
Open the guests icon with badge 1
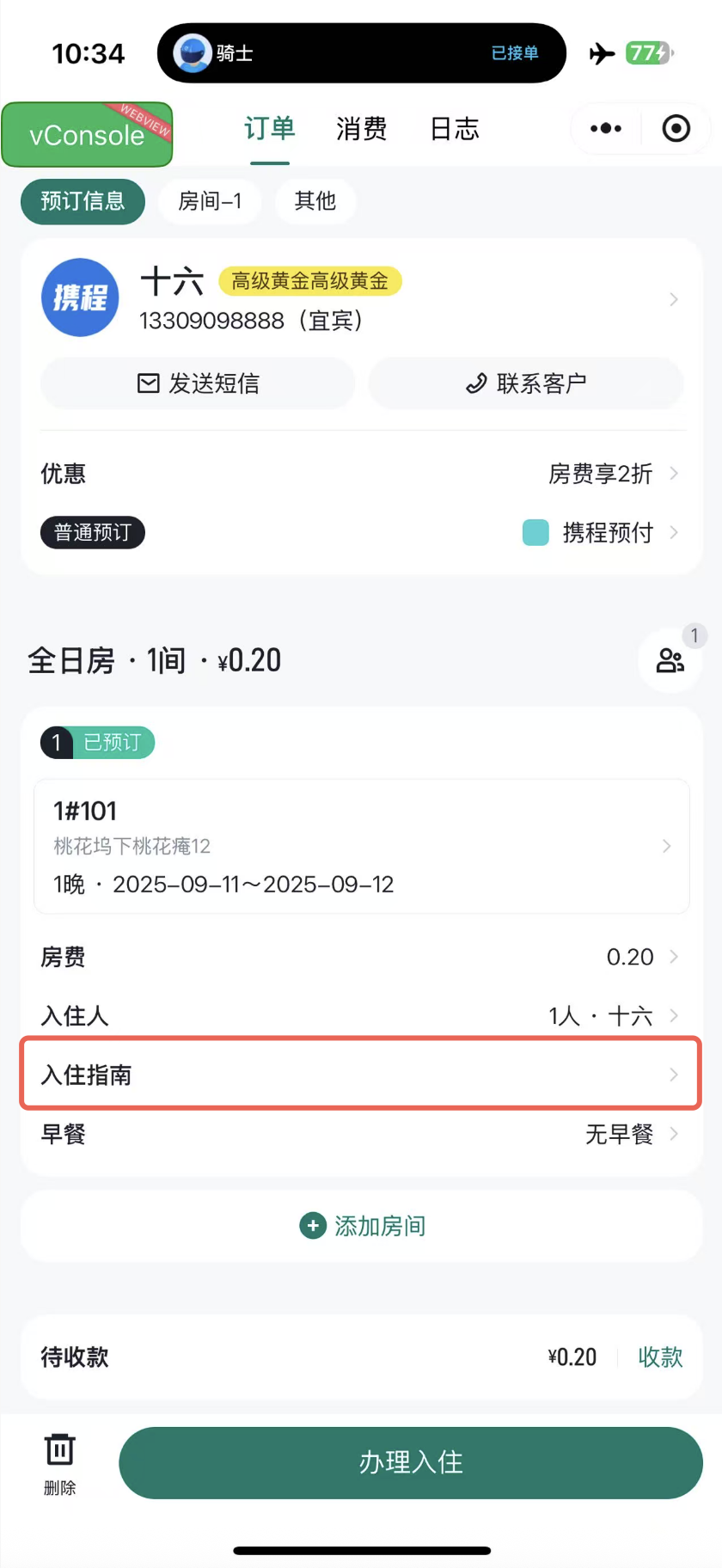pyautogui.click(x=670, y=660)
